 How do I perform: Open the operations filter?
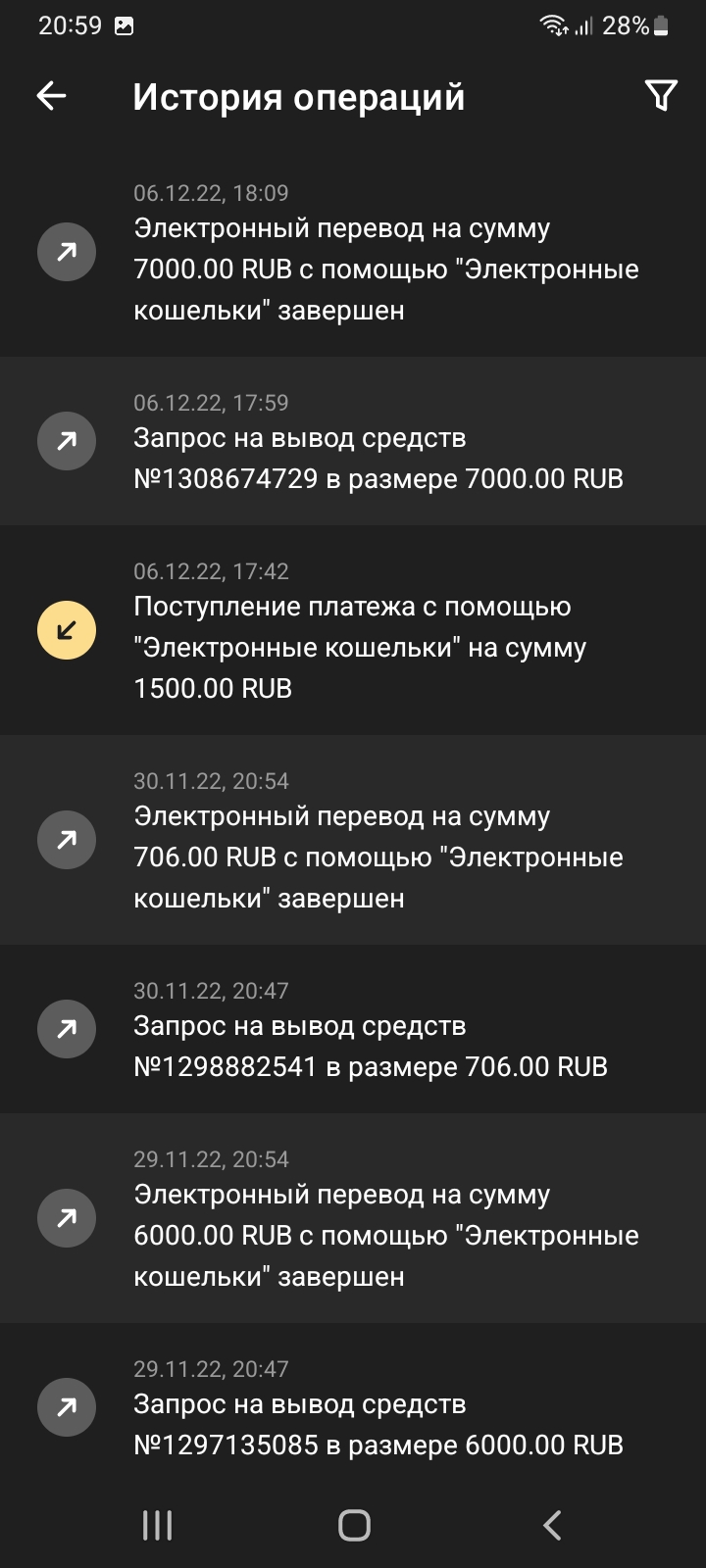[x=661, y=95]
